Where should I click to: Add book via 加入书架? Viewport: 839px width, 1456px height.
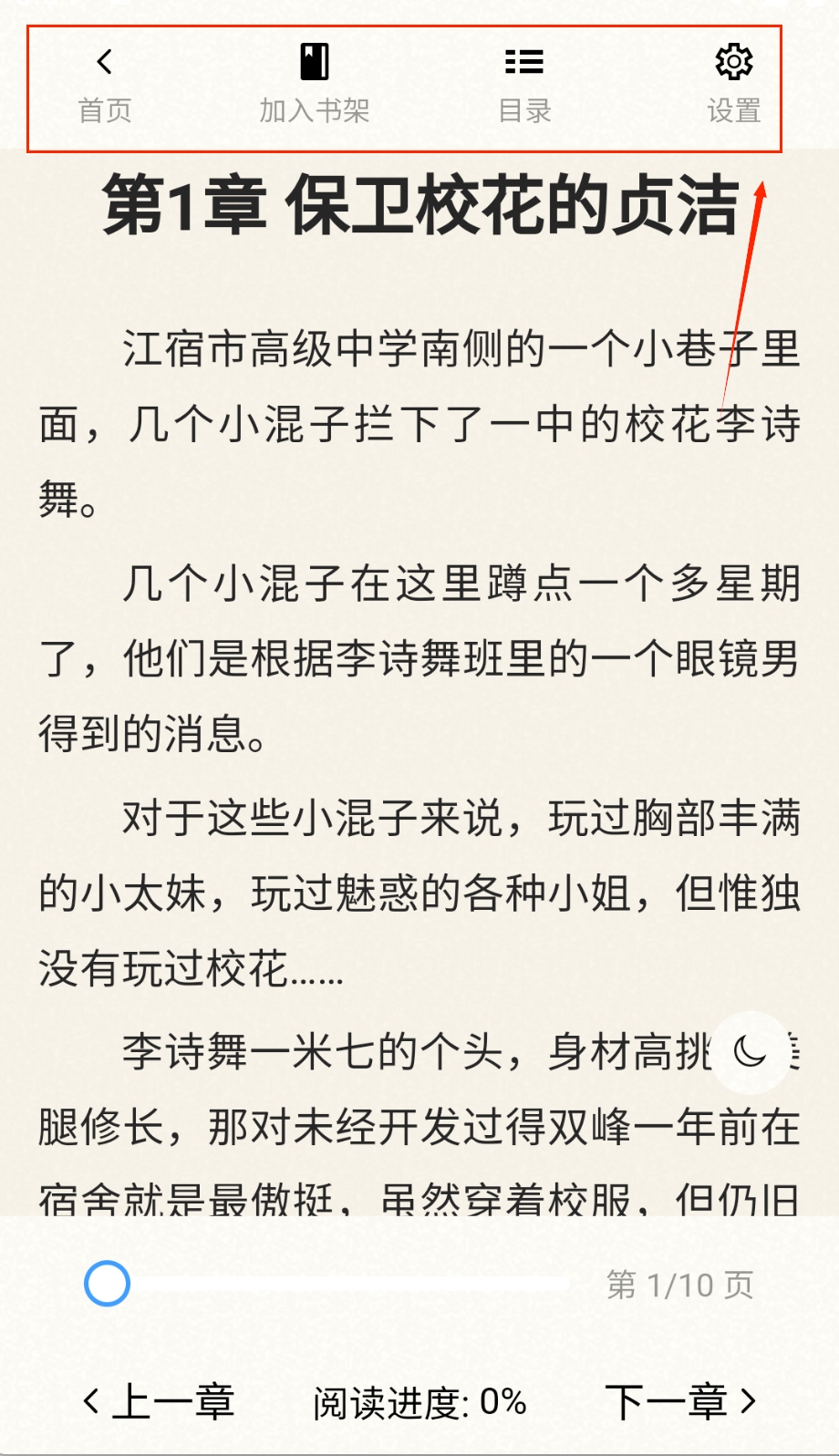(x=314, y=84)
